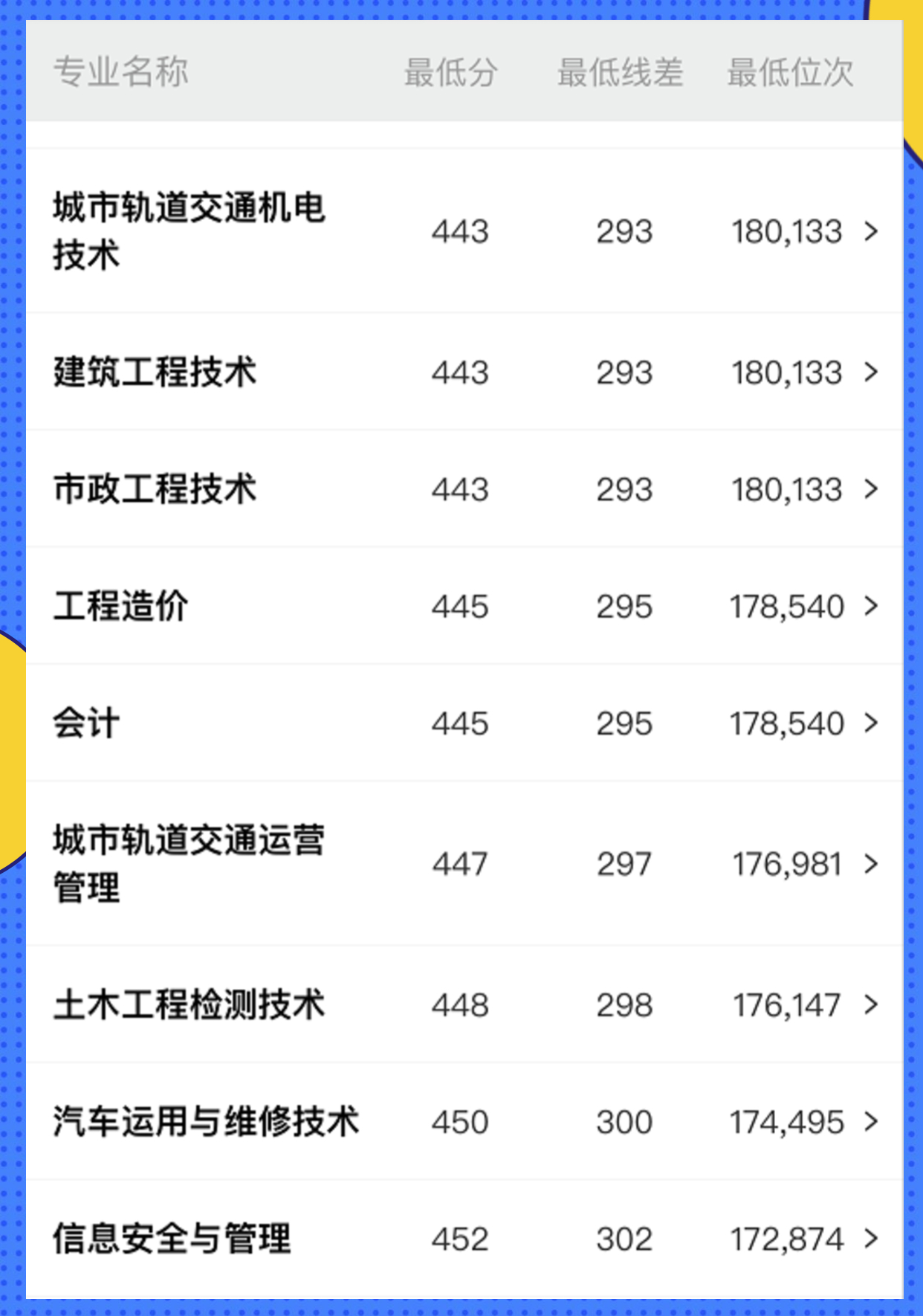The width and height of the screenshot is (923, 1316).
Task: Open details arrow beside 市政工程技术
Action: 870,489
